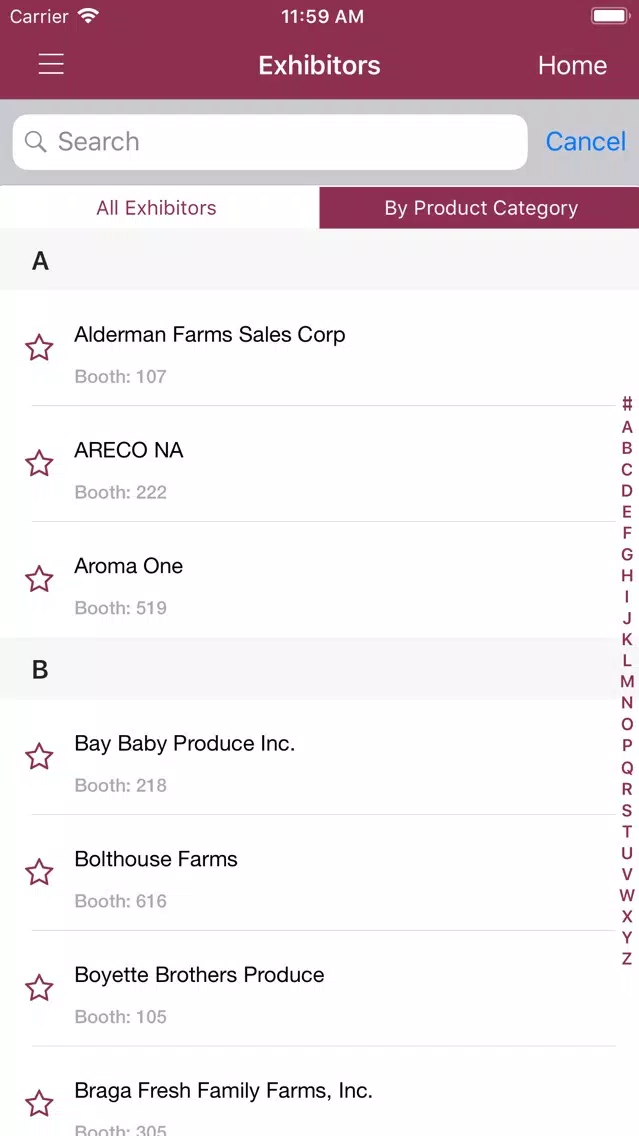Viewport: 639px width, 1136px height.
Task: Go to Home from the top bar
Action: (572, 65)
